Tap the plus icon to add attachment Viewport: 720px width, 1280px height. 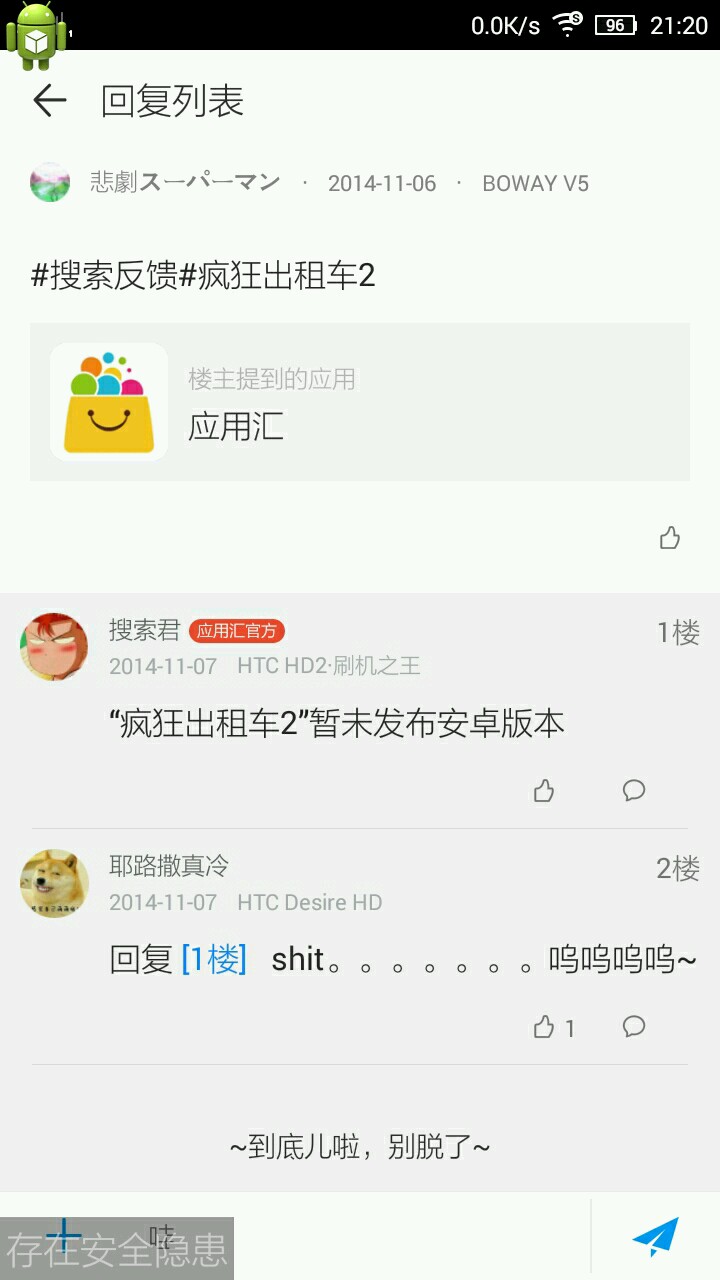(64, 1236)
